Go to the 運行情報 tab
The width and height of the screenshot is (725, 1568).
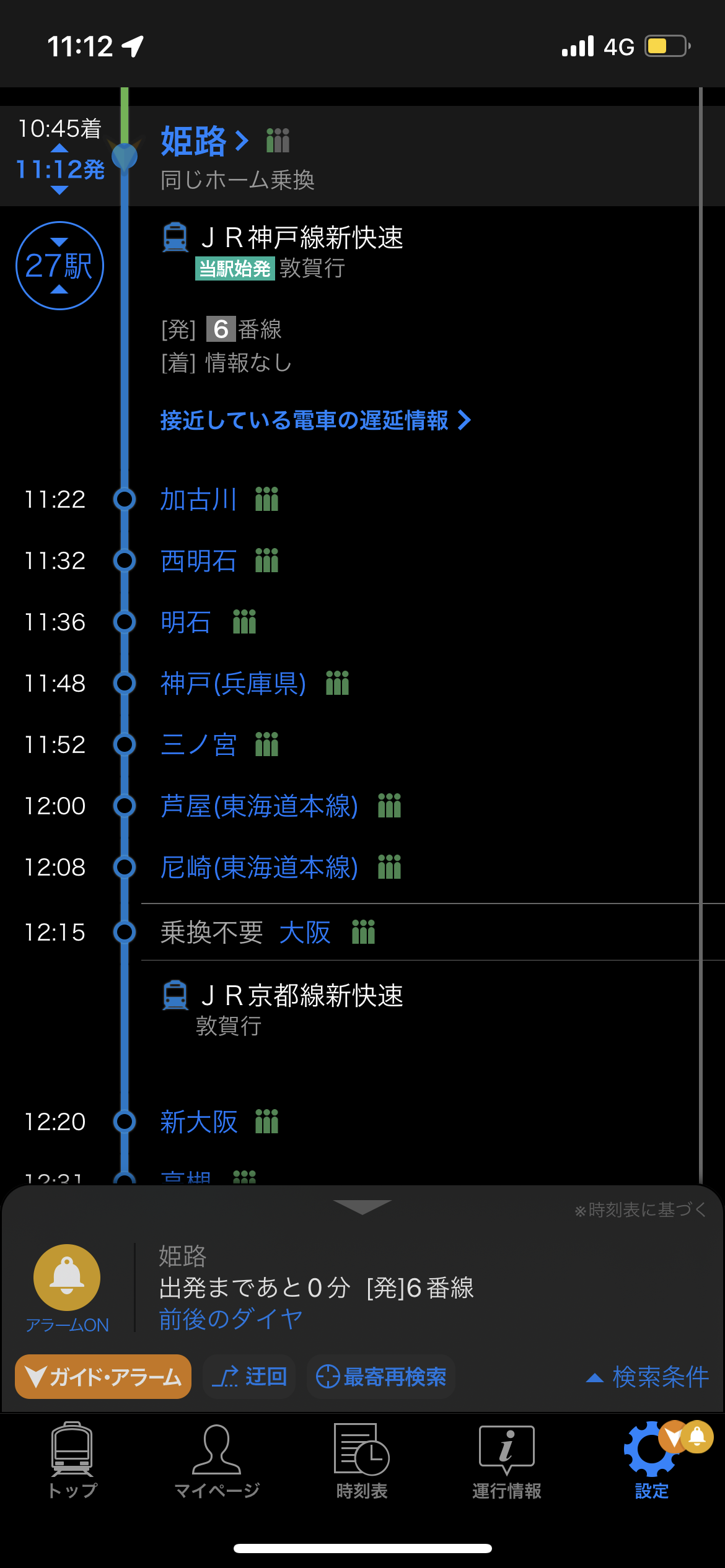[507, 1461]
